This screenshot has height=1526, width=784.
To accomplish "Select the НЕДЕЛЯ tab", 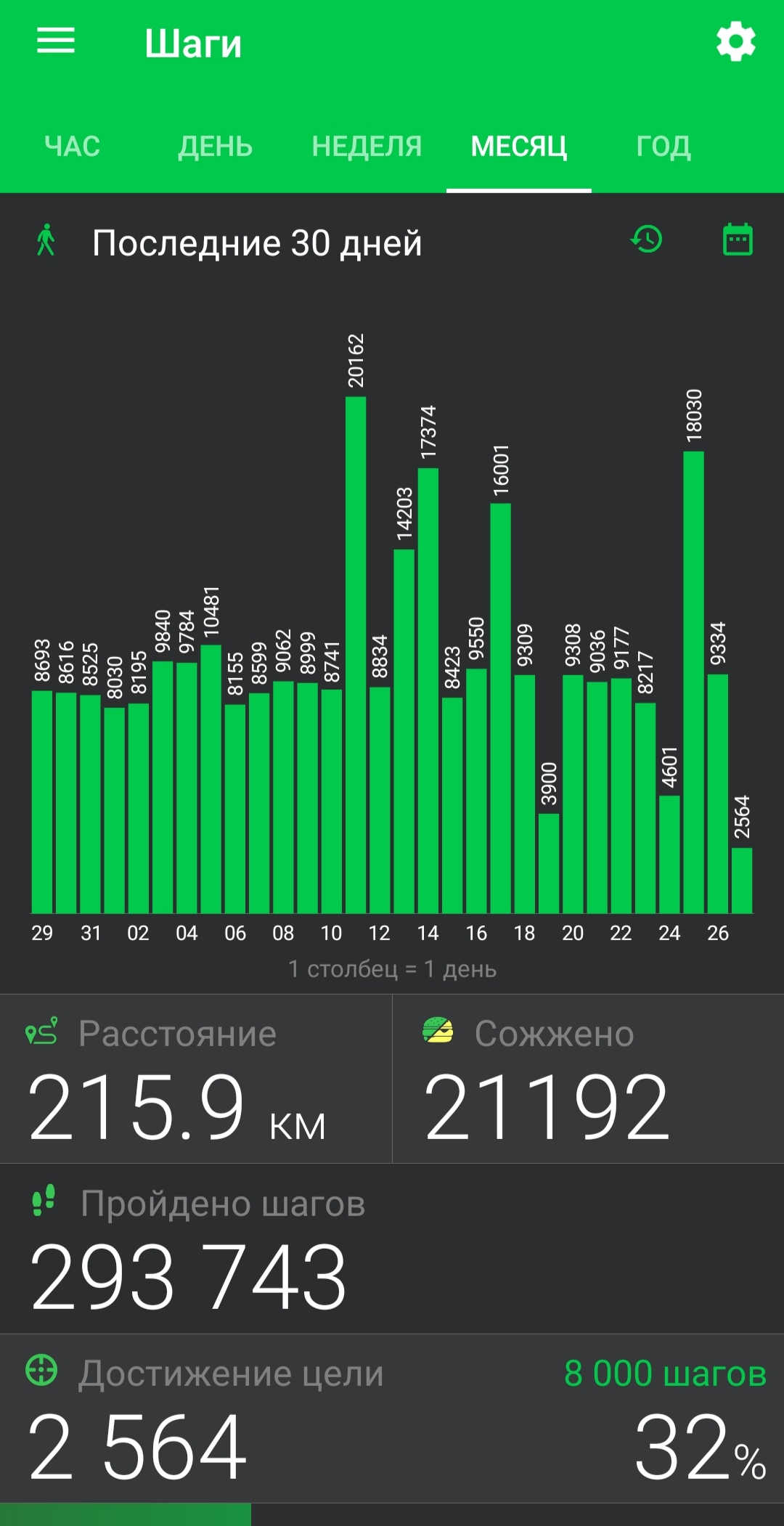I will [367, 147].
